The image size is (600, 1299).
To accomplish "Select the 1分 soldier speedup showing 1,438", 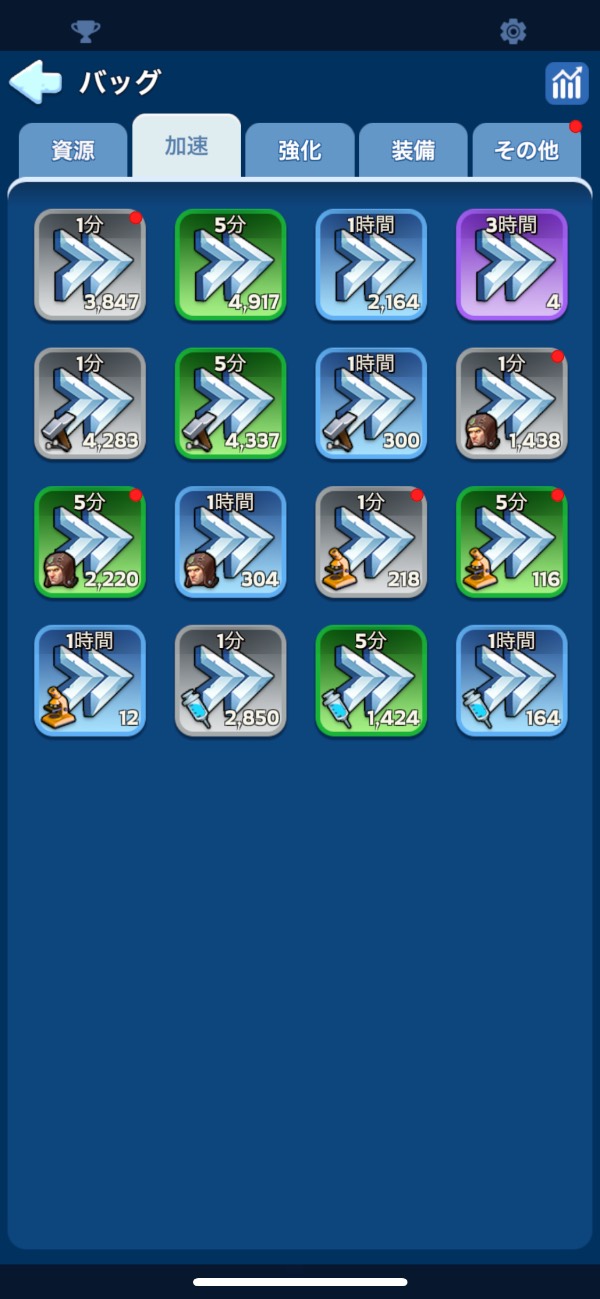I will tap(512, 404).
